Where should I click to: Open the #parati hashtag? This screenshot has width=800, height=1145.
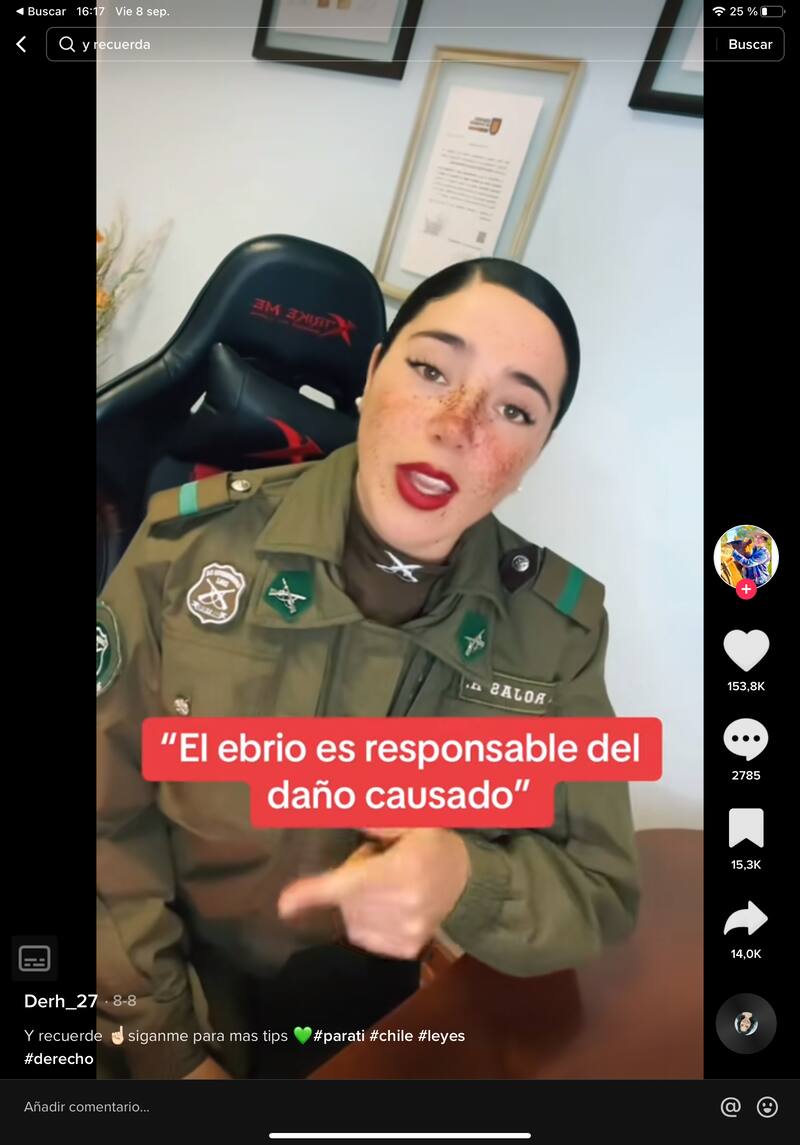point(339,1036)
